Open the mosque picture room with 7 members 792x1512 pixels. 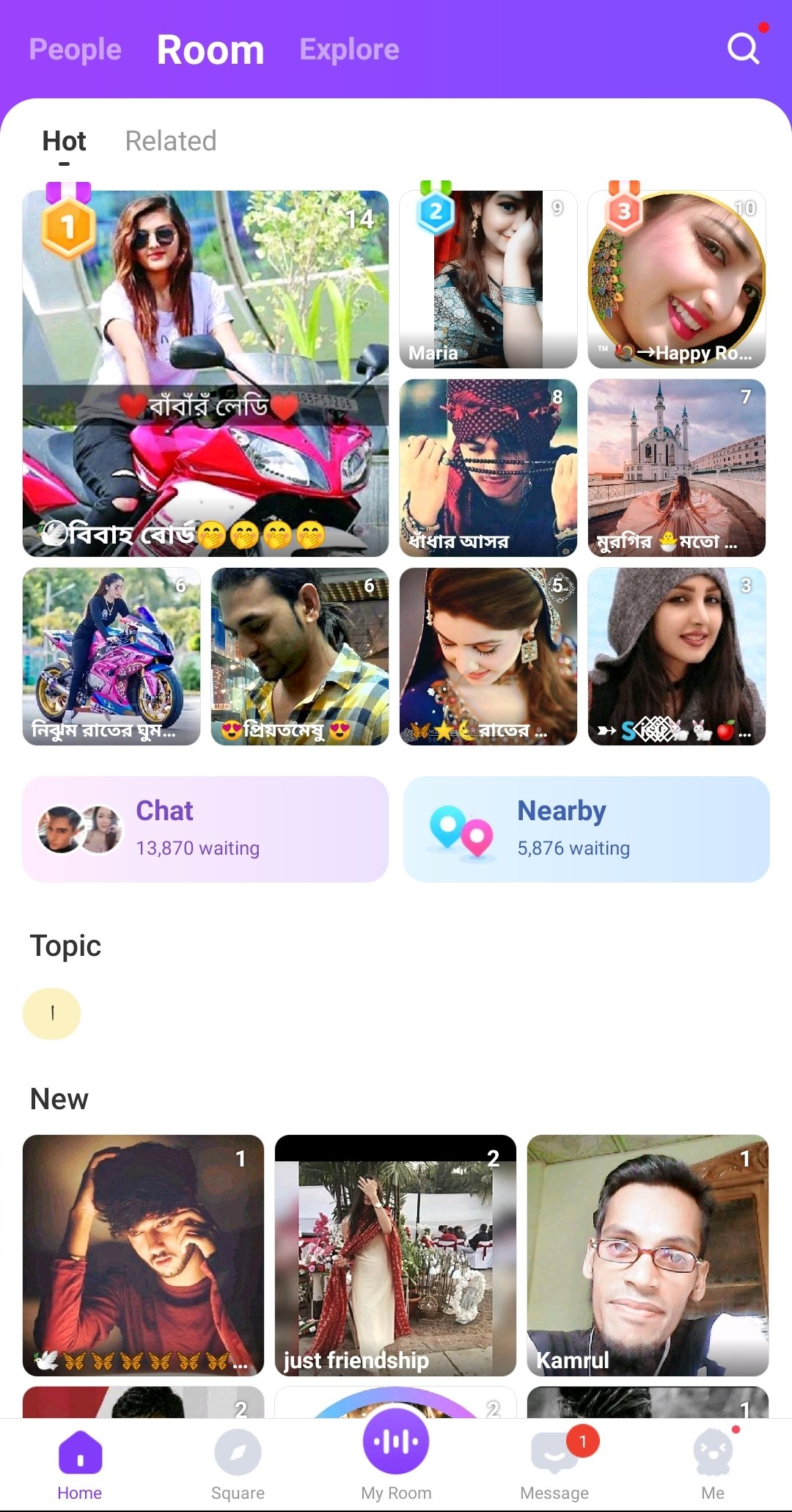pyautogui.click(x=677, y=468)
